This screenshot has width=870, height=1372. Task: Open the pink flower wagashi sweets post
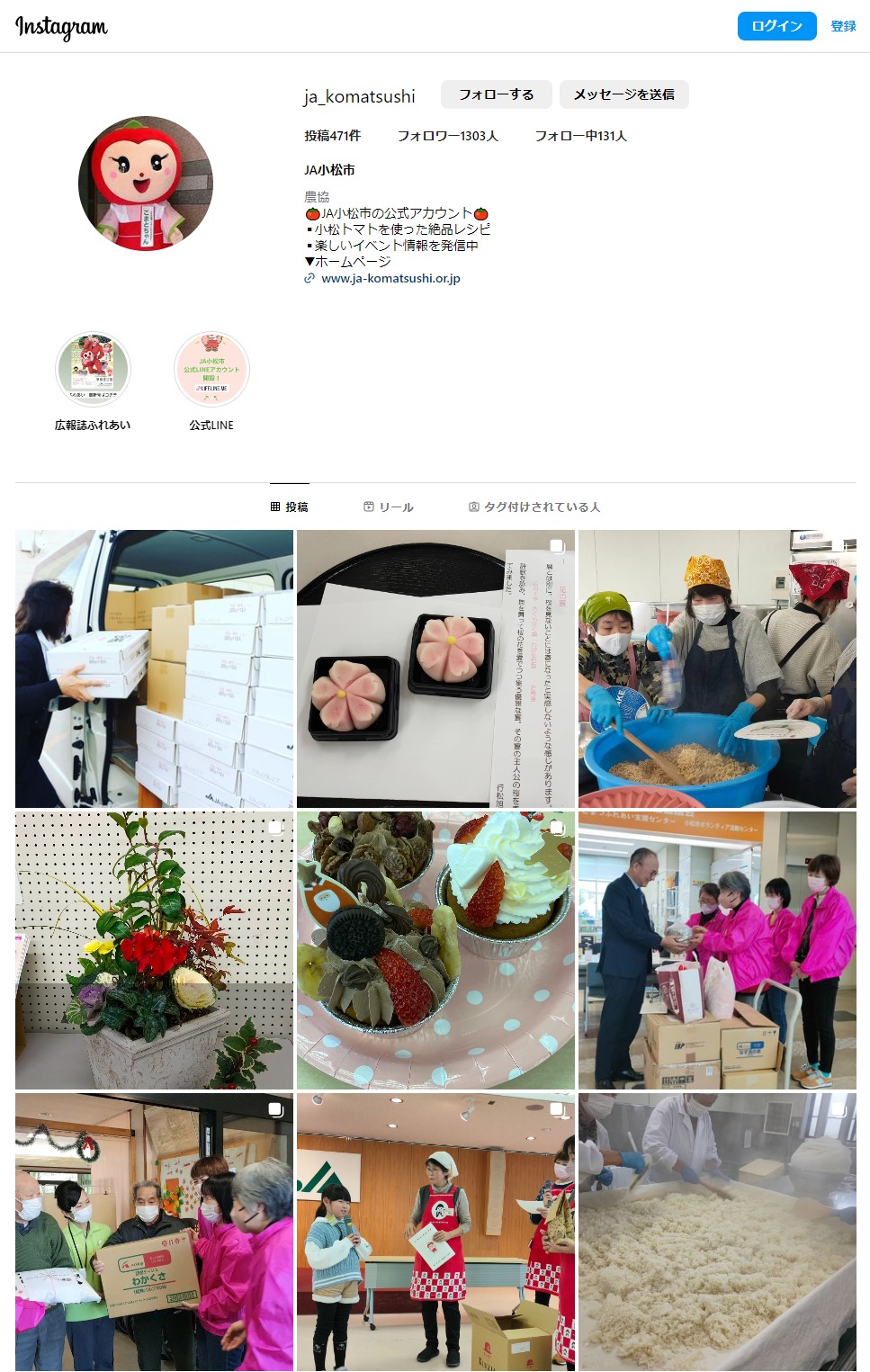pyautogui.click(x=435, y=668)
